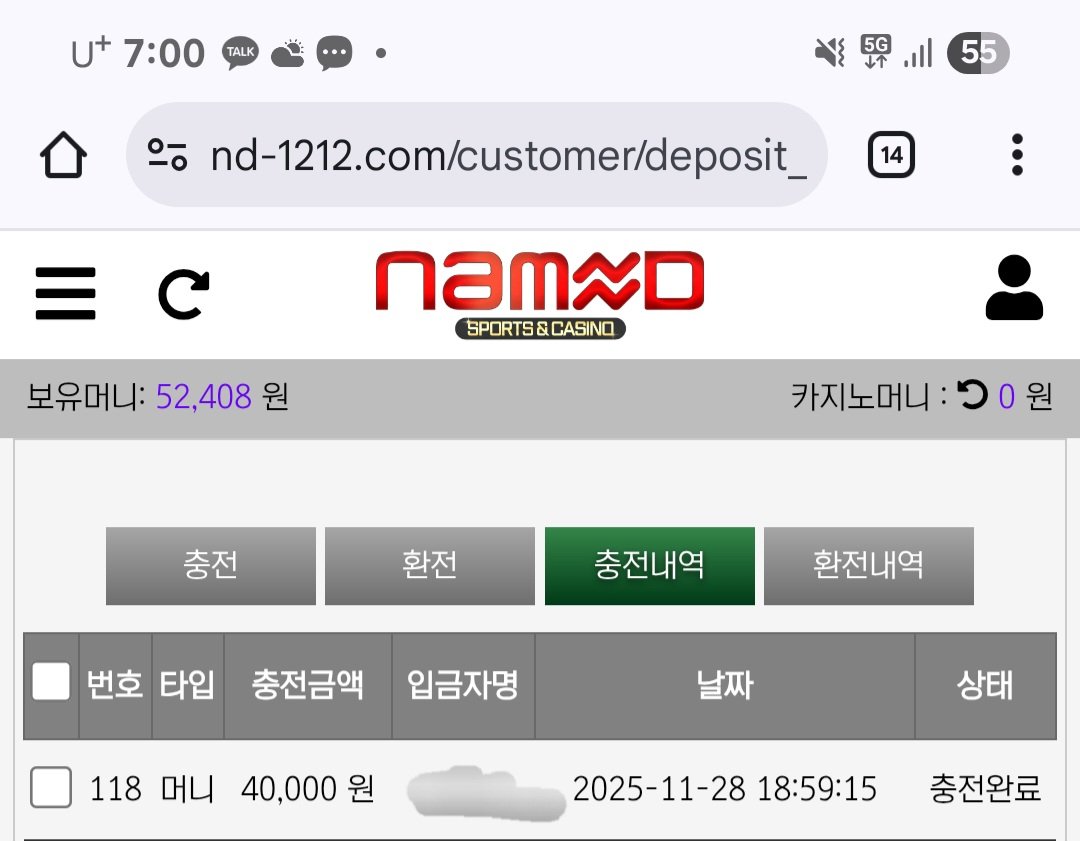
Task: Refresh the casino money balance
Action: (x=972, y=397)
